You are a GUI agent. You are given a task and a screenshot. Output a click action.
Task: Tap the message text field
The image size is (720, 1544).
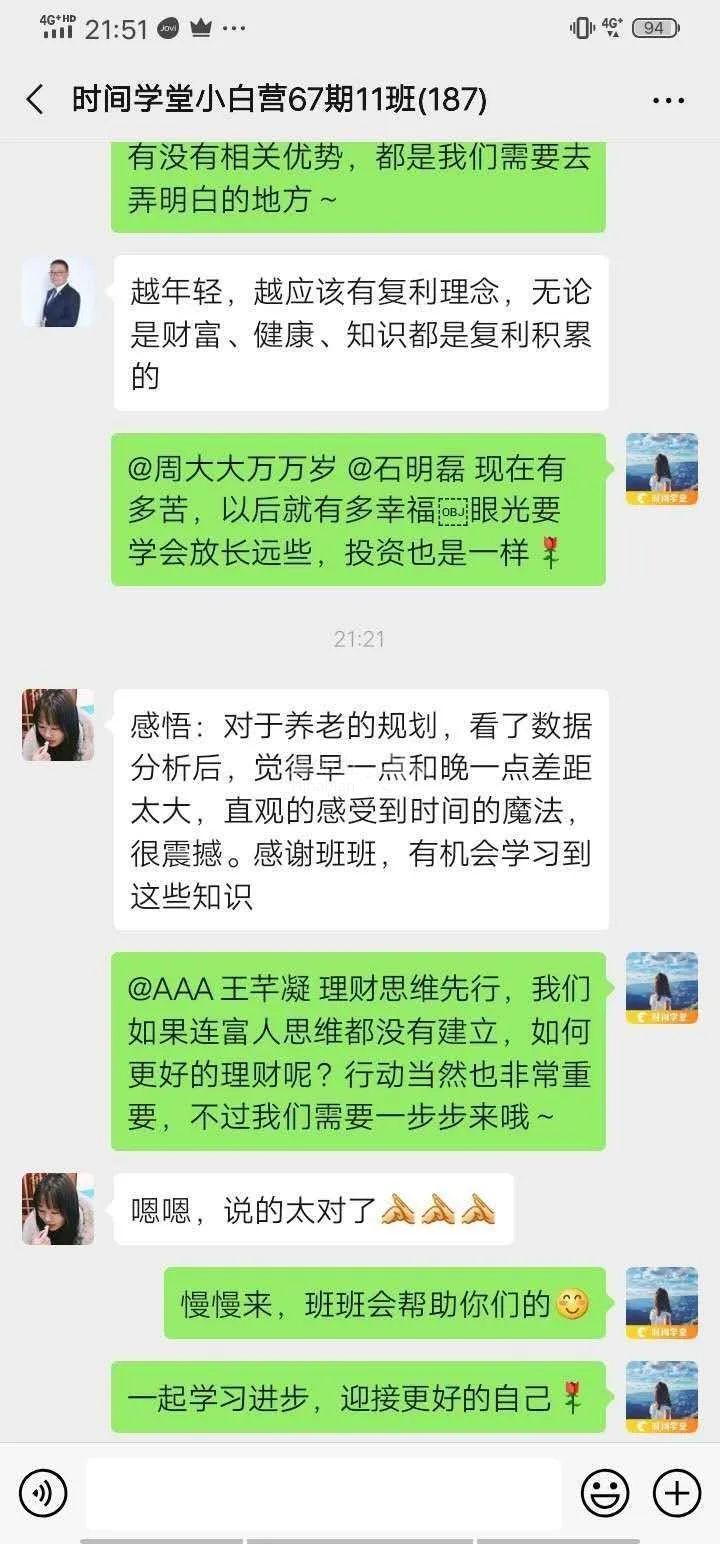coord(323,1494)
